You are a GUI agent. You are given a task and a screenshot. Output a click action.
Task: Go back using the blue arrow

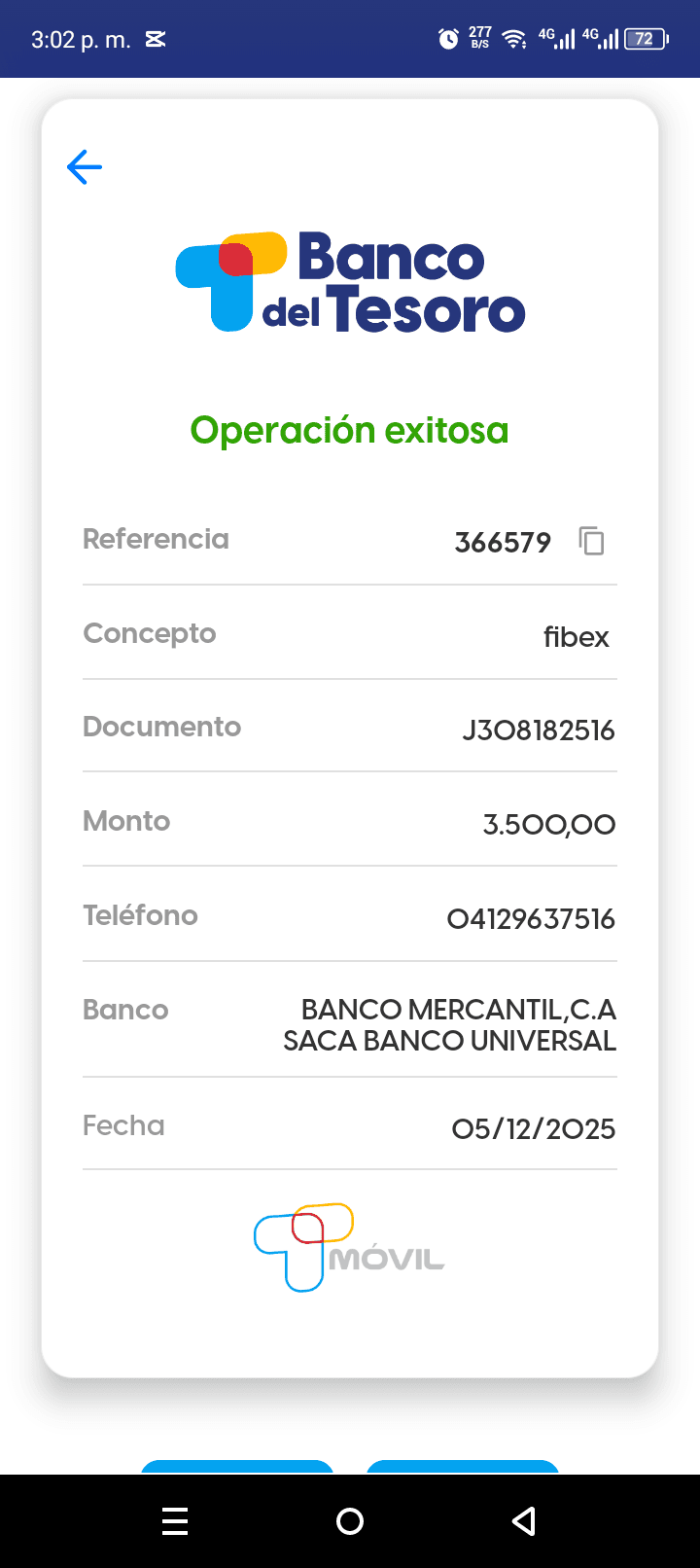[85, 167]
